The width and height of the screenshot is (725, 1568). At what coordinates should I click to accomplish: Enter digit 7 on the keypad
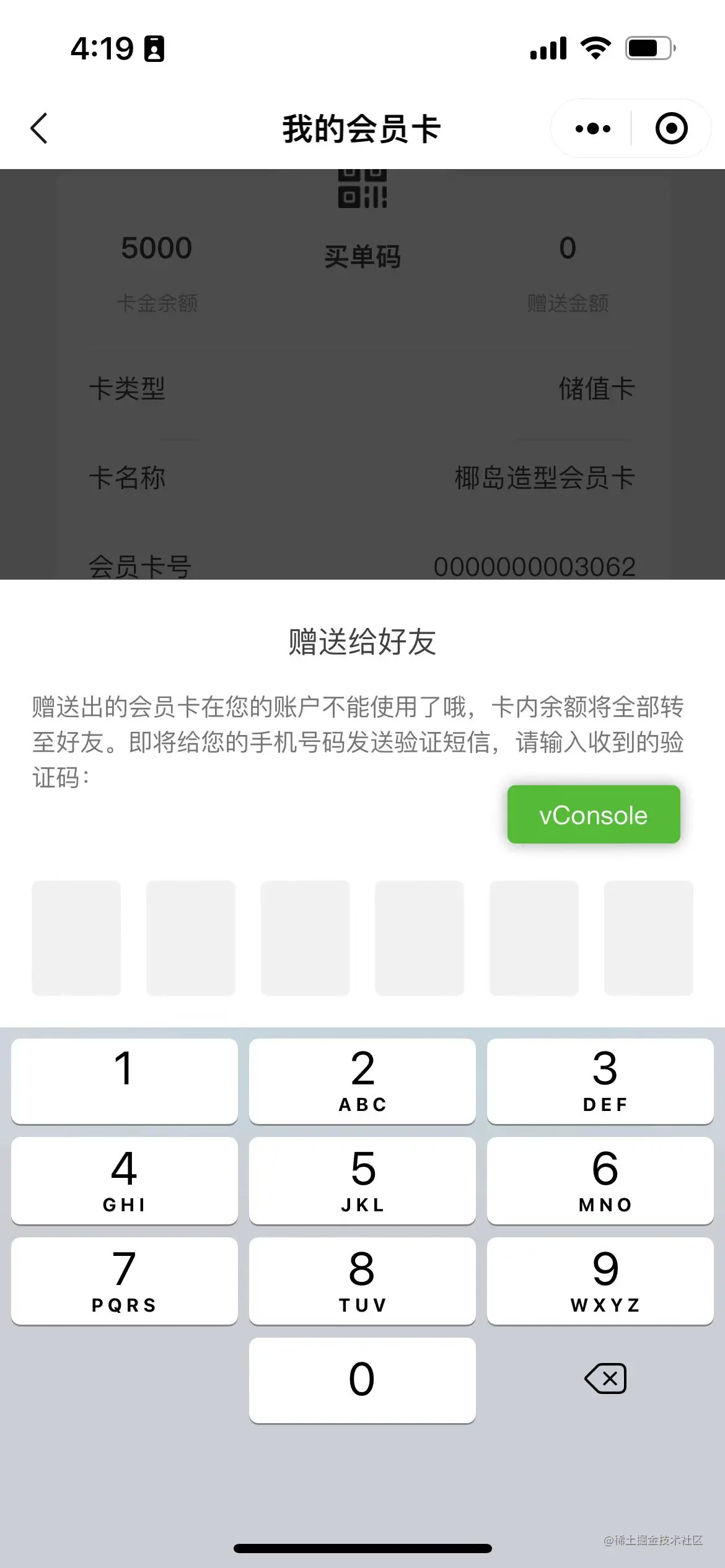point(124,1280)
